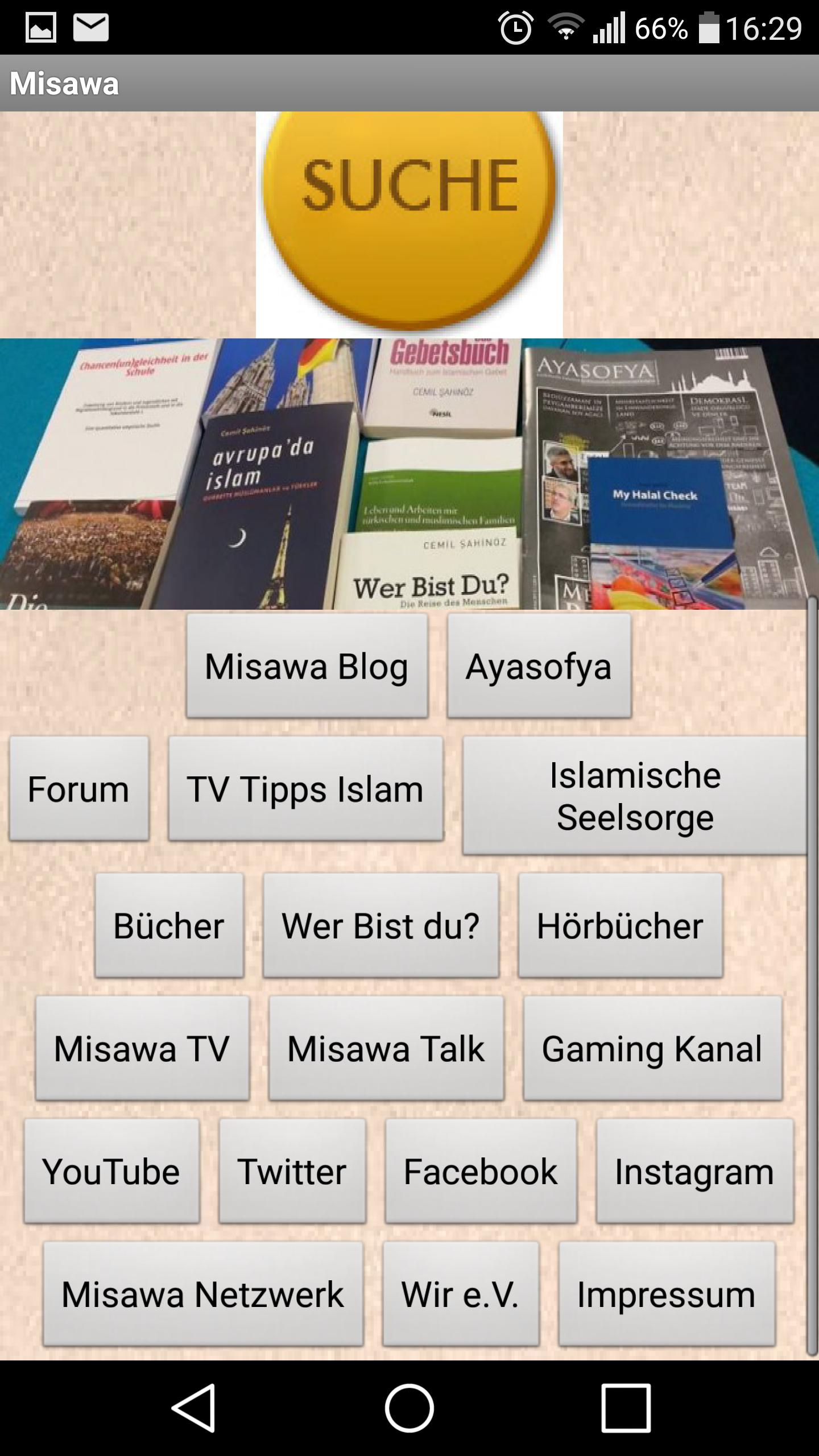Go back using the system back button

coord(193,1408)
